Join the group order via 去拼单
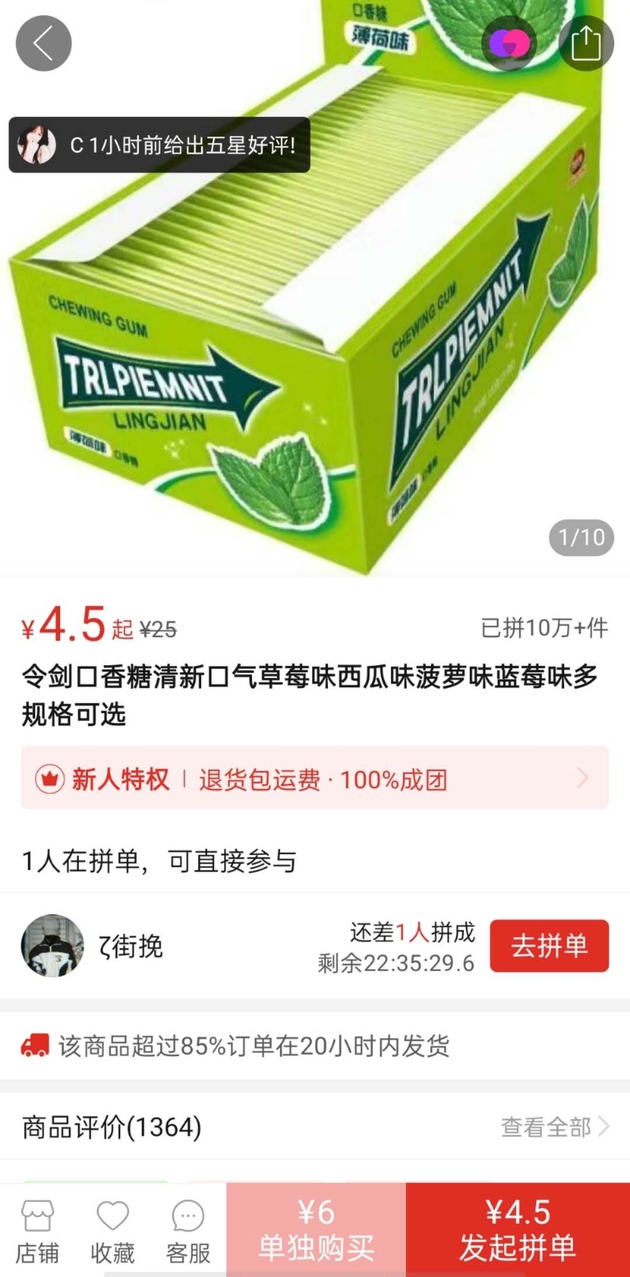630x1277 pixels. (549, 945)
